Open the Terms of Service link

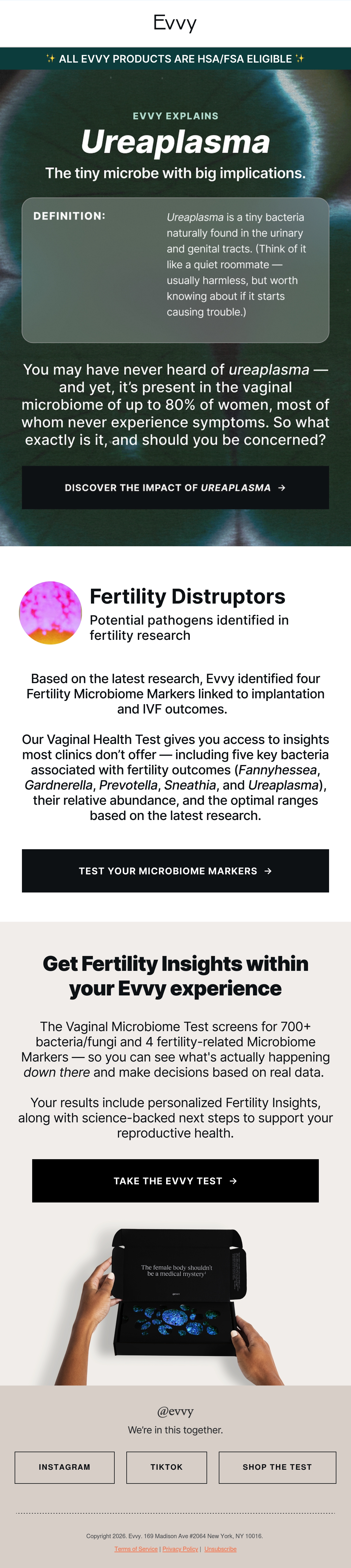(136, 1548)
